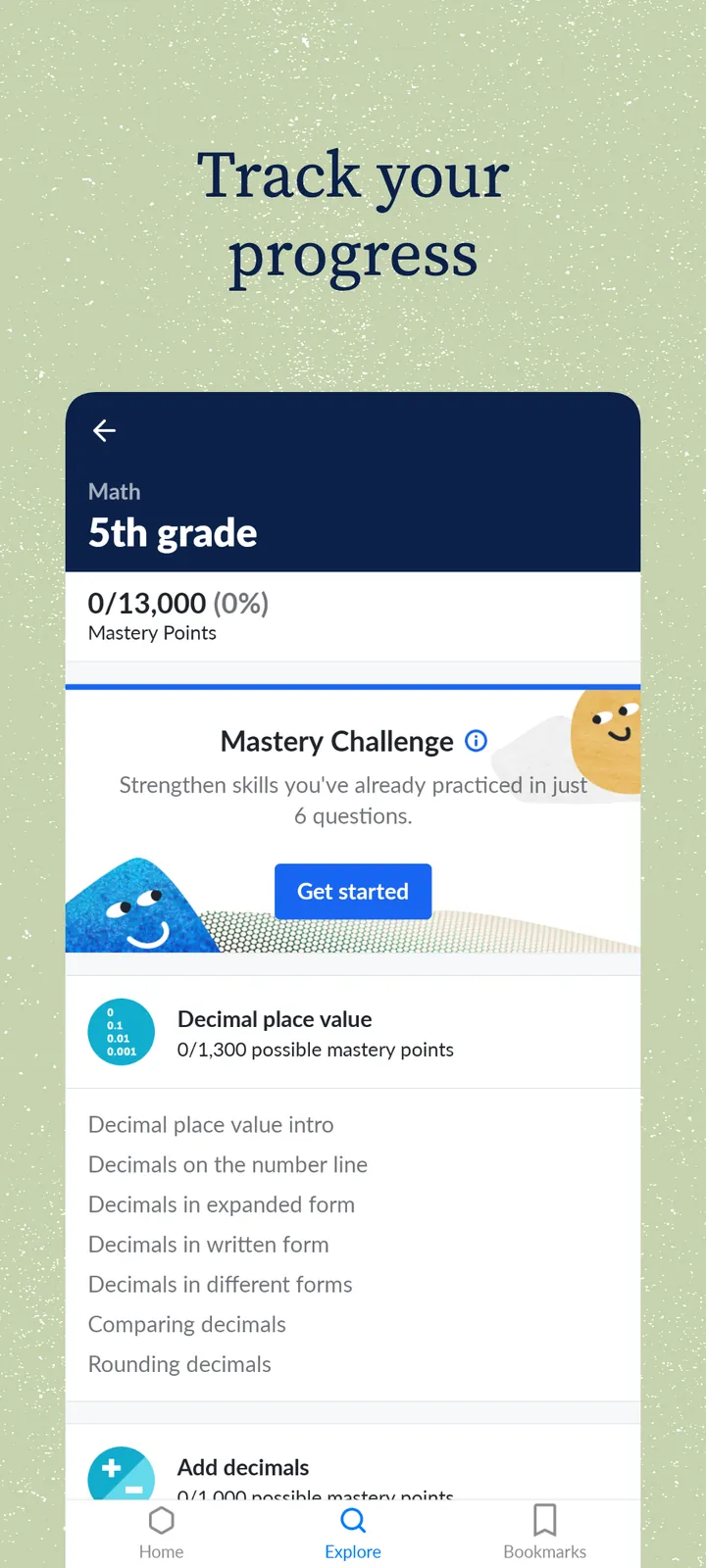706x1568 pixels.
Task: Choose Decimals in written form
Action: (x=209, y=1245)
